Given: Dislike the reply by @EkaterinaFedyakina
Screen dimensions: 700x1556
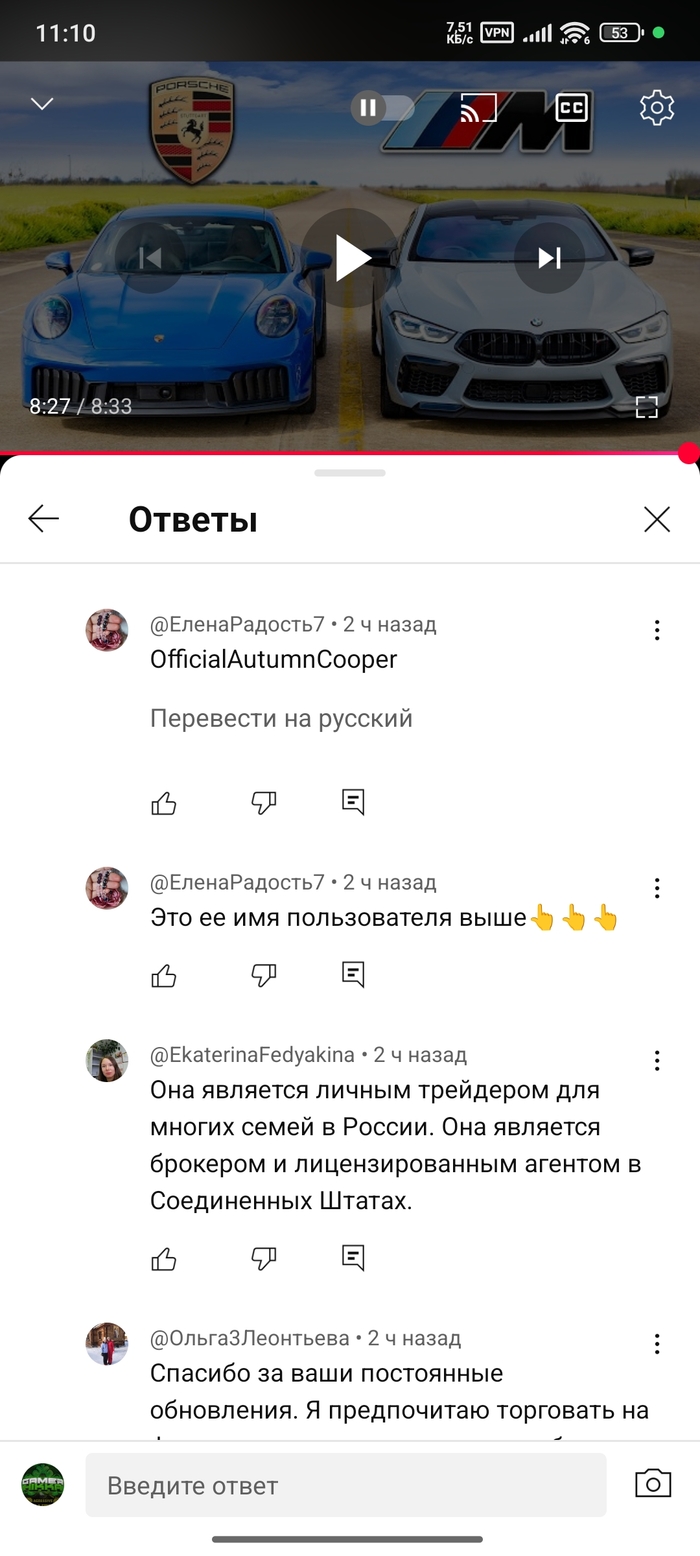Looking at the screenshot, I should (x=264, y=1258).
